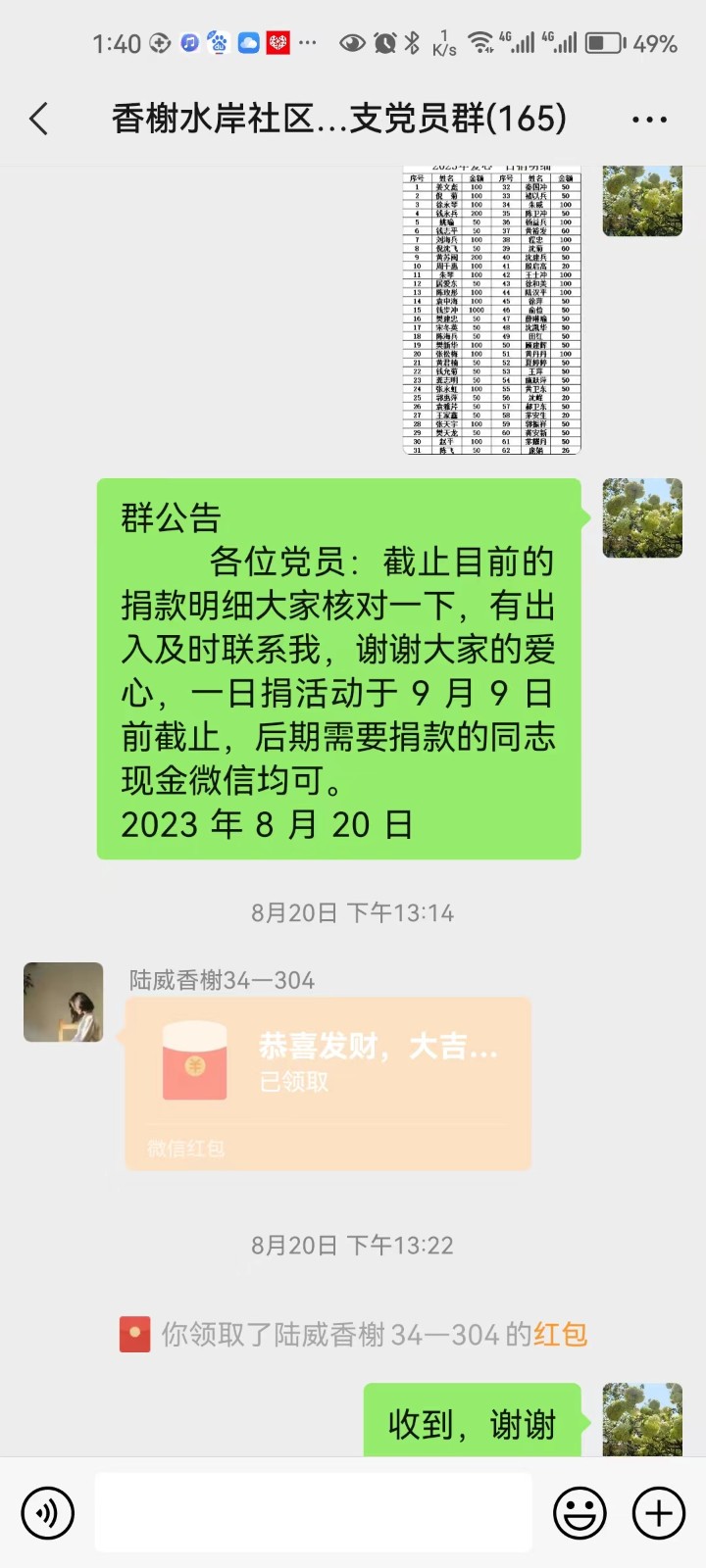Open the group chat options menu
706x1568 pixels.
coord(649,120)
